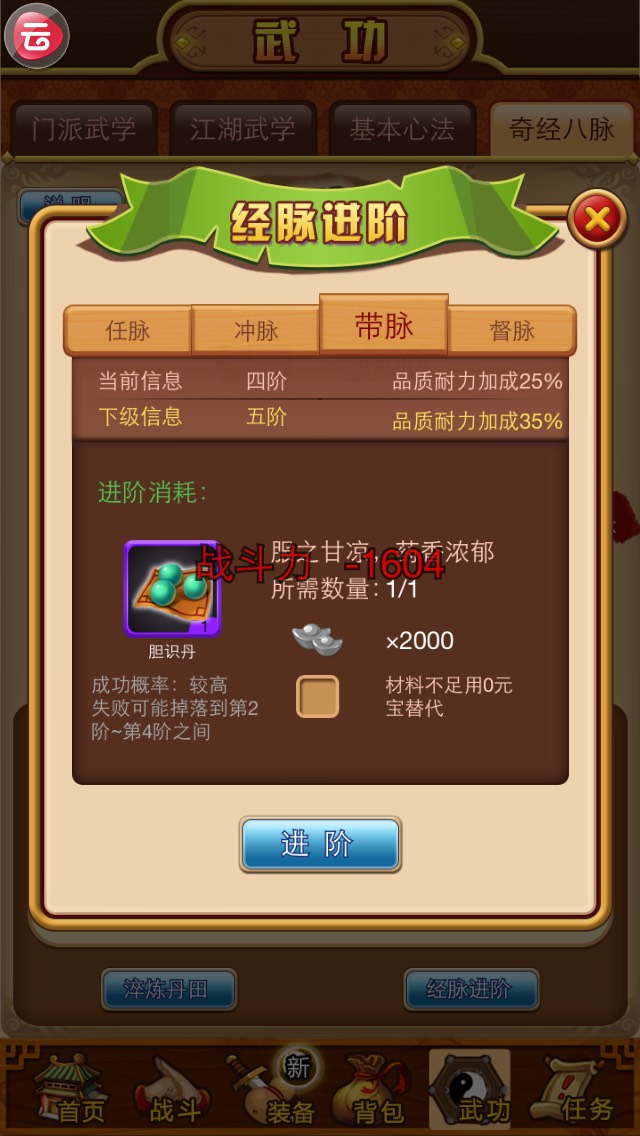Tap the 经脉进阶 button at bottom
640x1136 pixels.
471,990
